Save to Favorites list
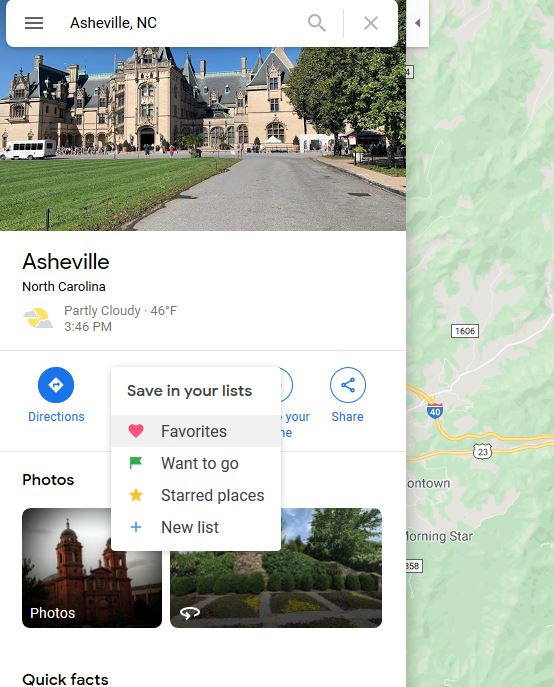 pos(196,431)
